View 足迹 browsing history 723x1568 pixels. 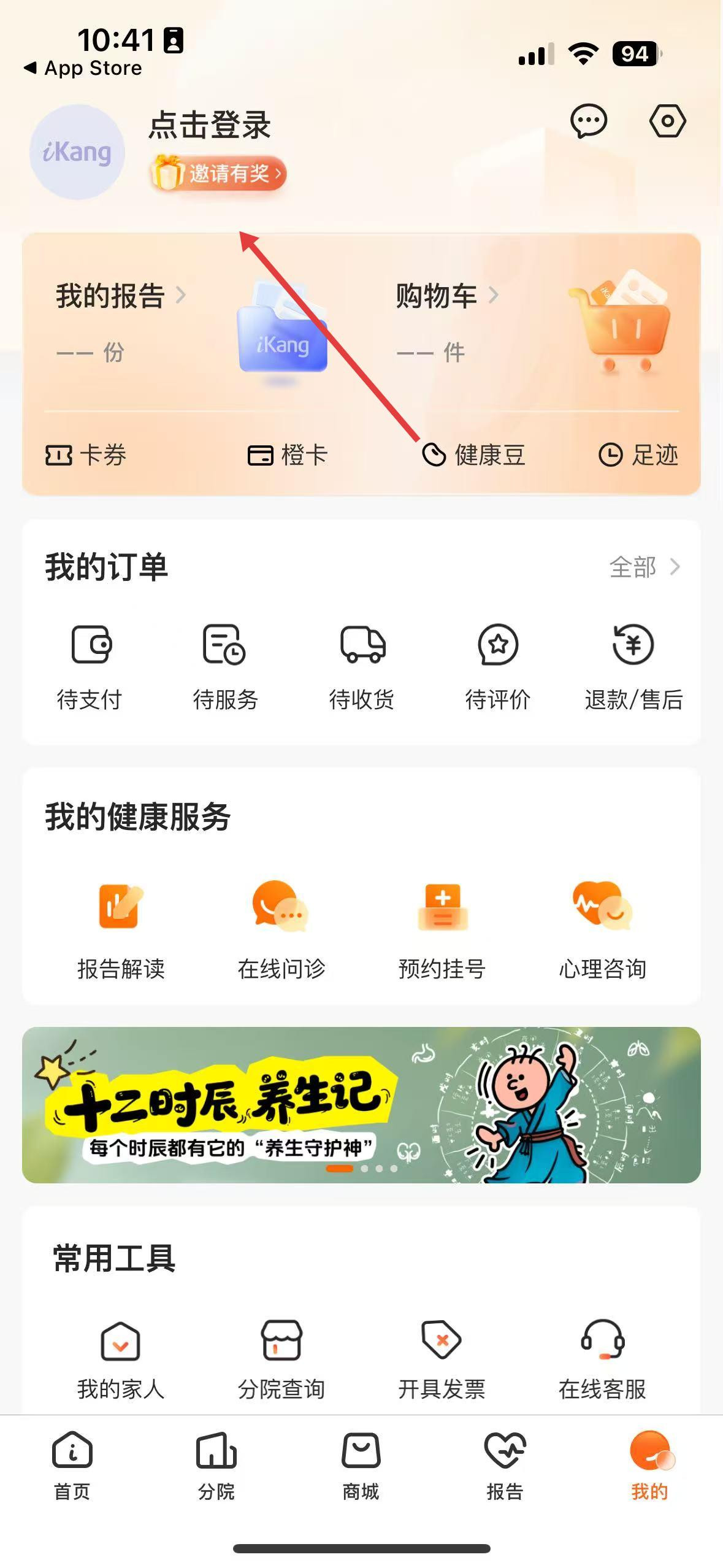[x=638, y=455]
